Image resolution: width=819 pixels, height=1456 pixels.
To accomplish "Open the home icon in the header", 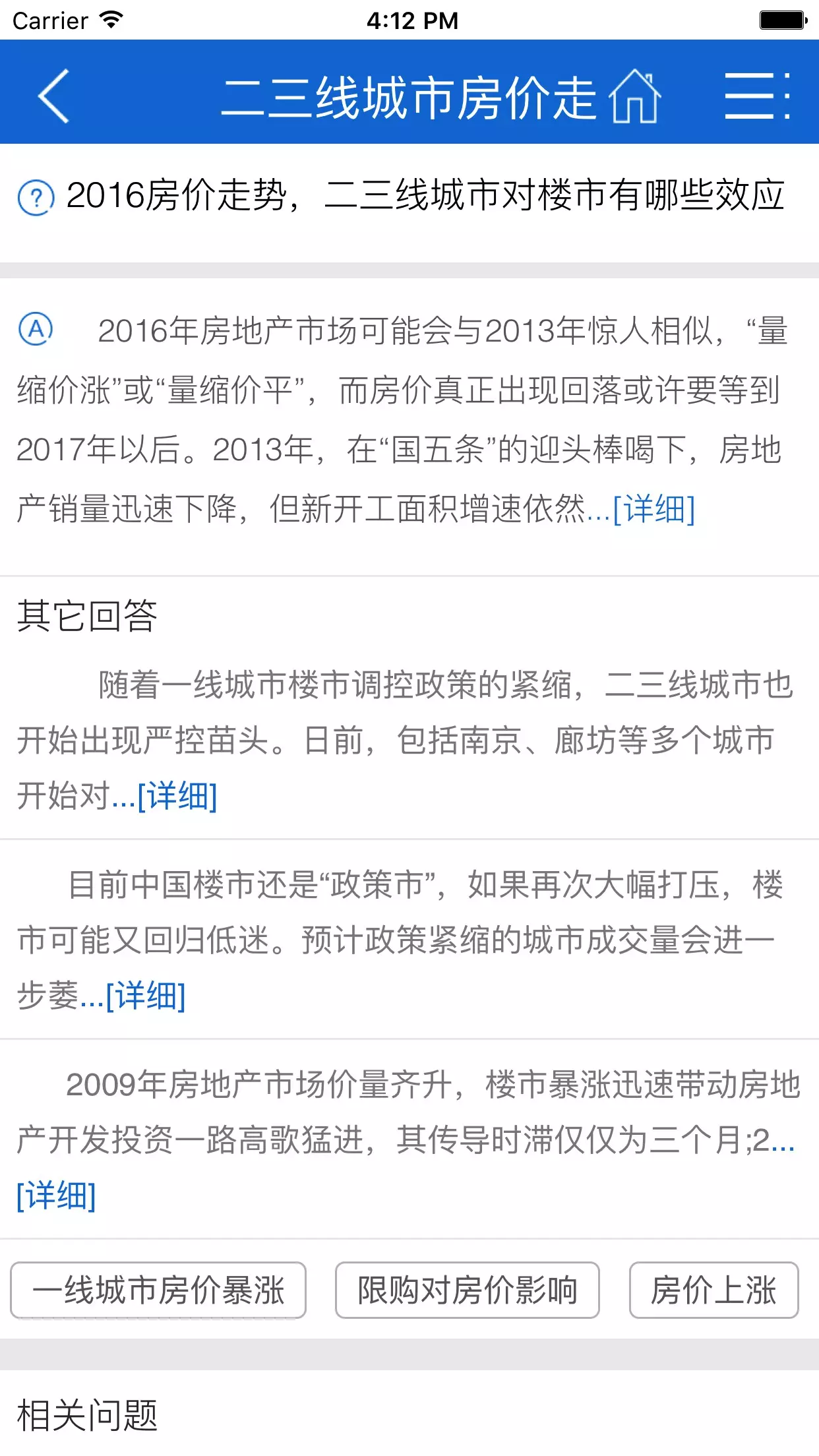I will pyautogui.click(x=634, y=96).
